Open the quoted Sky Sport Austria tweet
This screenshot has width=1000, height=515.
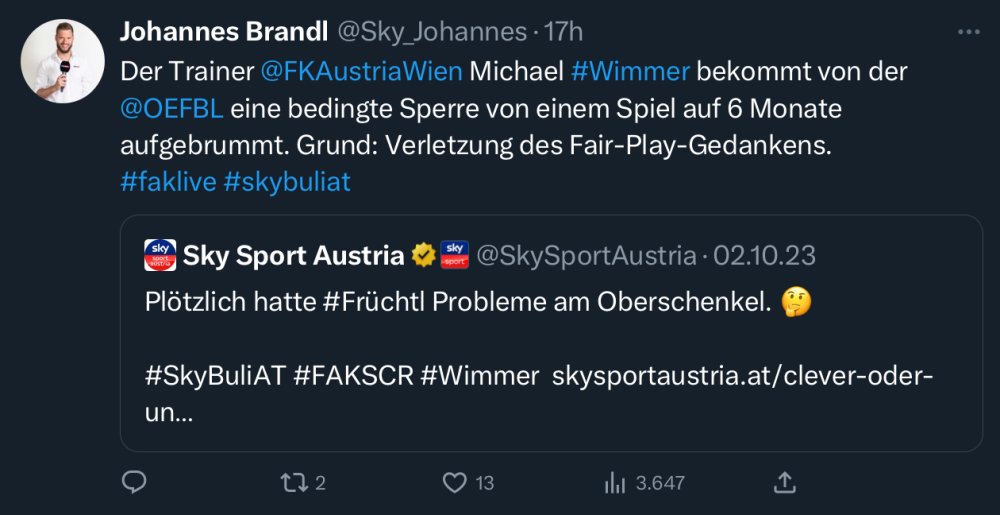550,332
